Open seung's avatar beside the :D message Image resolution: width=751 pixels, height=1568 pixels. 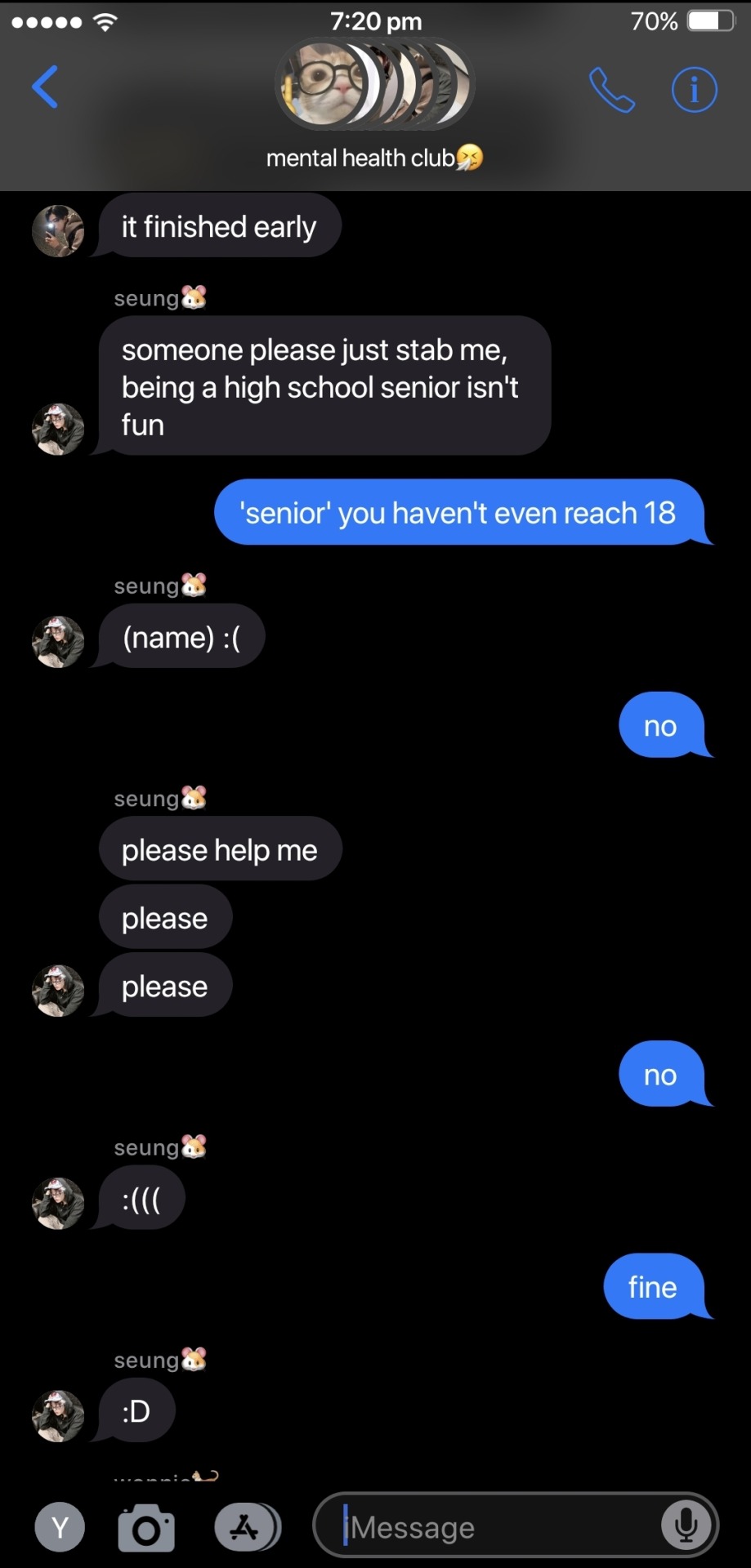(x=58, y=1415)
